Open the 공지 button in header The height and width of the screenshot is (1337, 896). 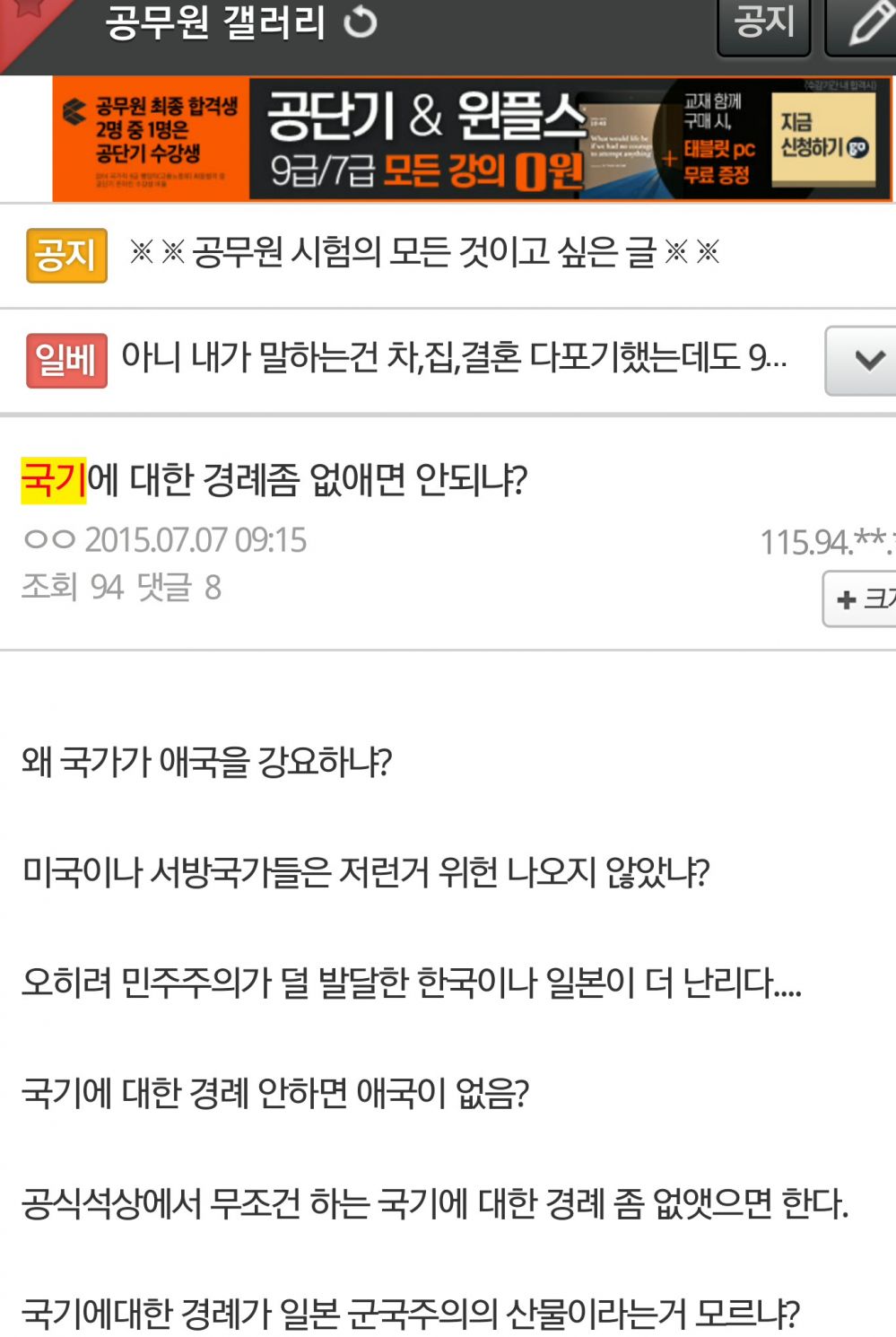763,23
